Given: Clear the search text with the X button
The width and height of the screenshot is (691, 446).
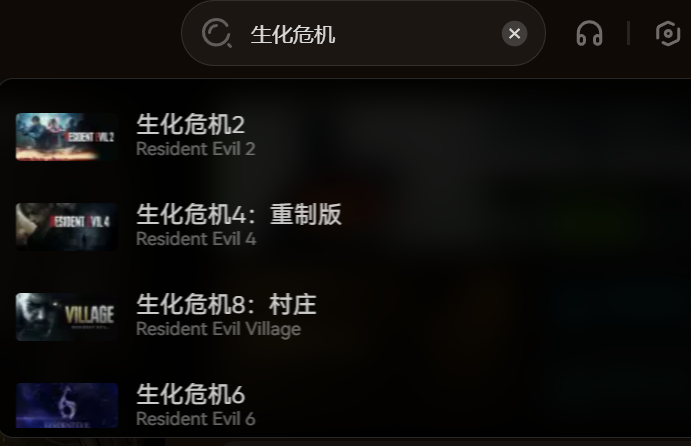Looking at the screenshot, I should [514, 34].
